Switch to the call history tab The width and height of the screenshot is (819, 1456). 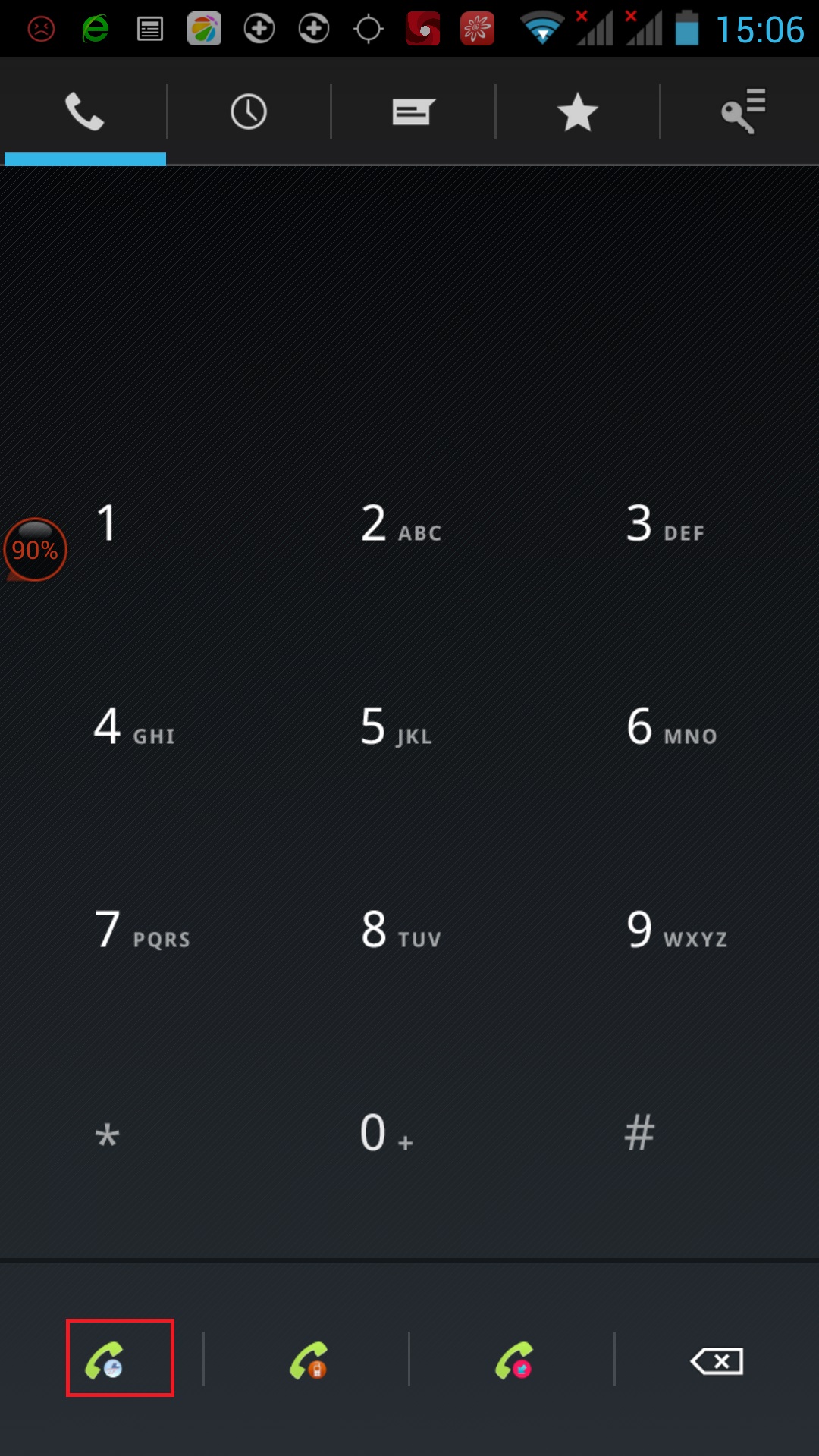249,112
